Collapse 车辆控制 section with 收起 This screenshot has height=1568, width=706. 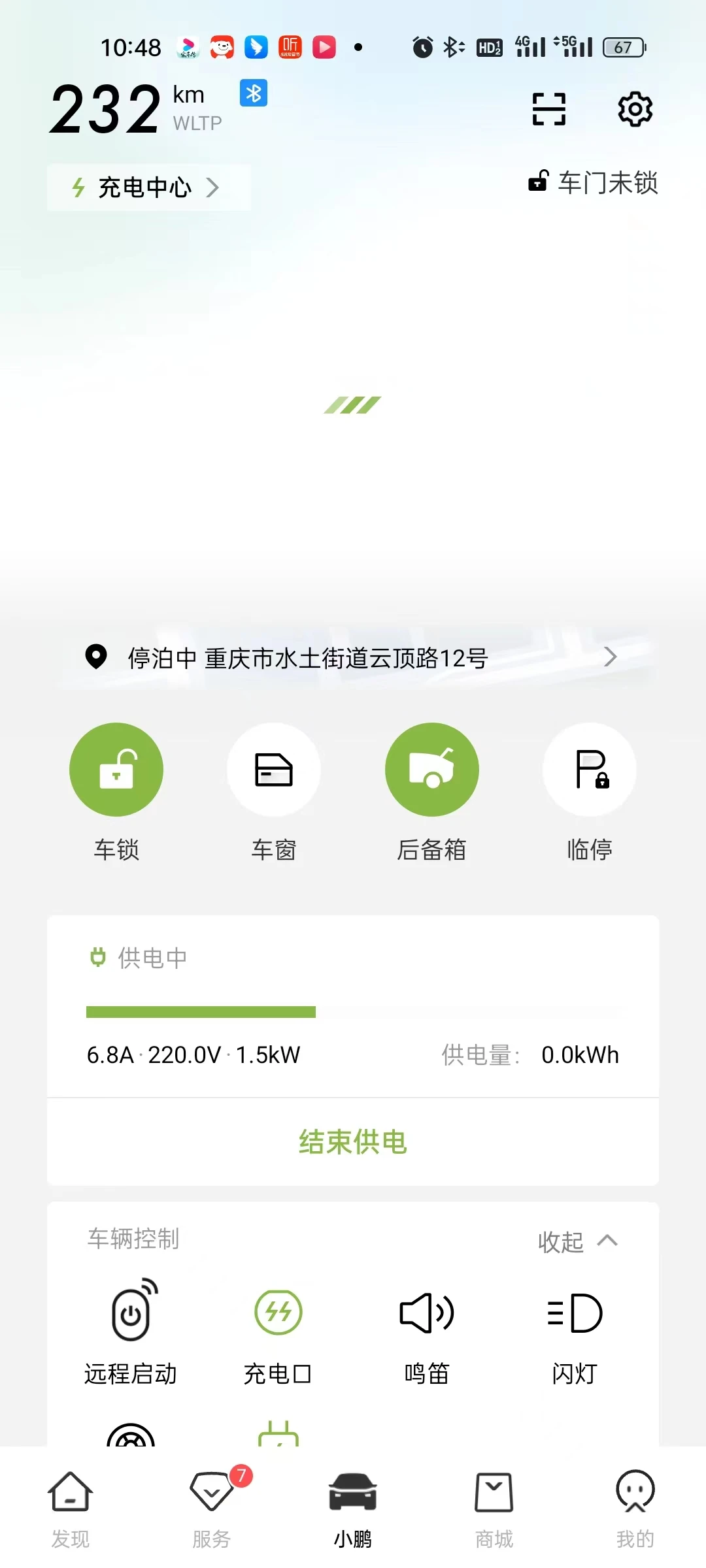click(578, 1241)
